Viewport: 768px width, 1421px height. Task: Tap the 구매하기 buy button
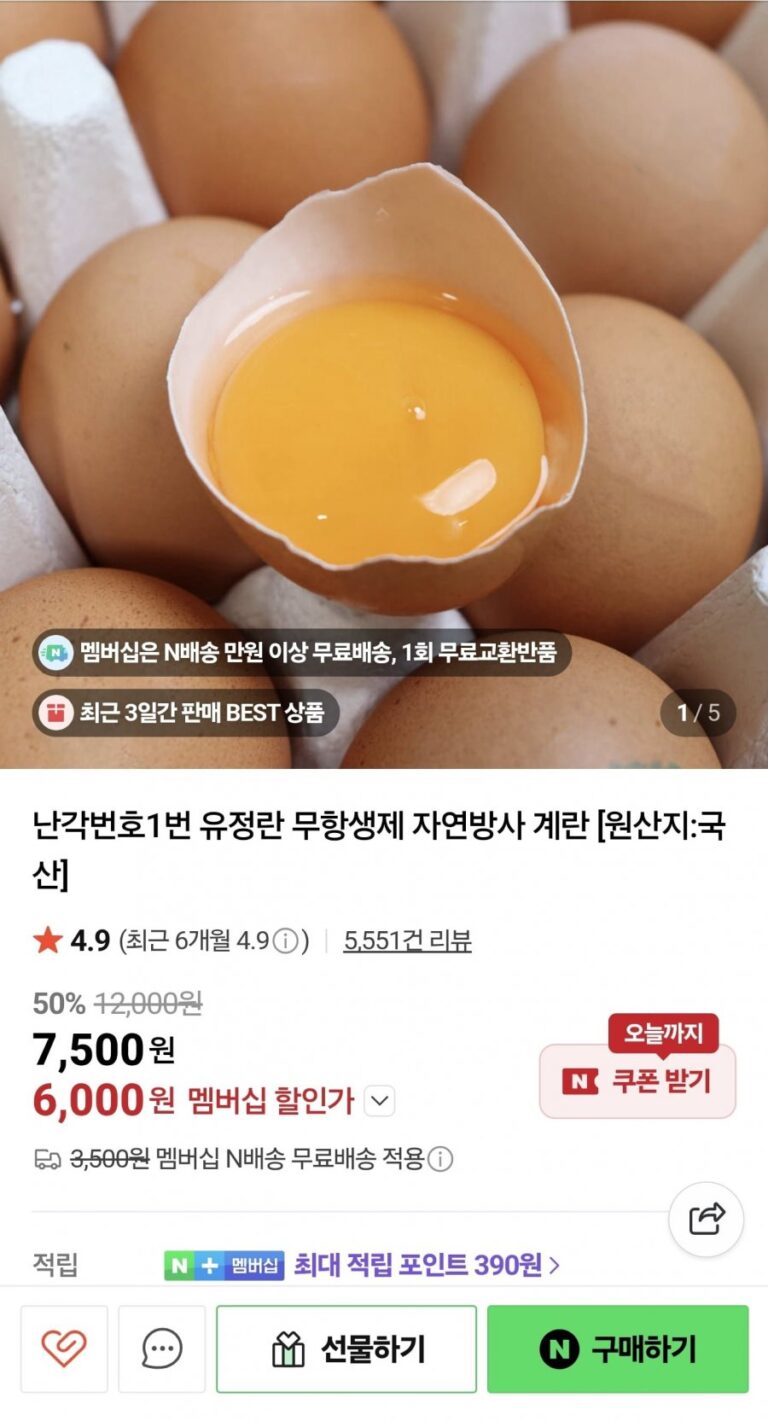tap(617, 1349)
